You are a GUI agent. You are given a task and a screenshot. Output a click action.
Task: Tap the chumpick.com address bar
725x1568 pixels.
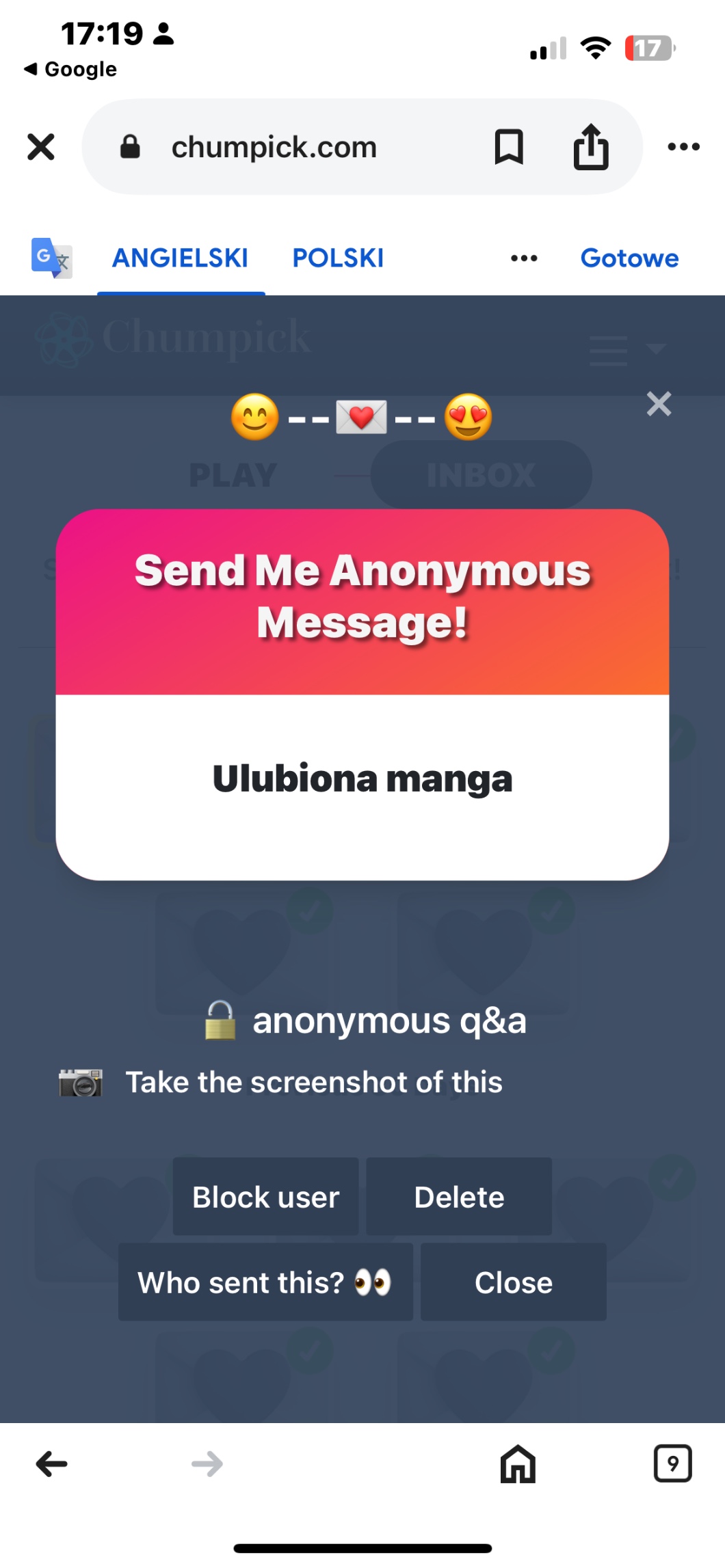pos(274,147)
